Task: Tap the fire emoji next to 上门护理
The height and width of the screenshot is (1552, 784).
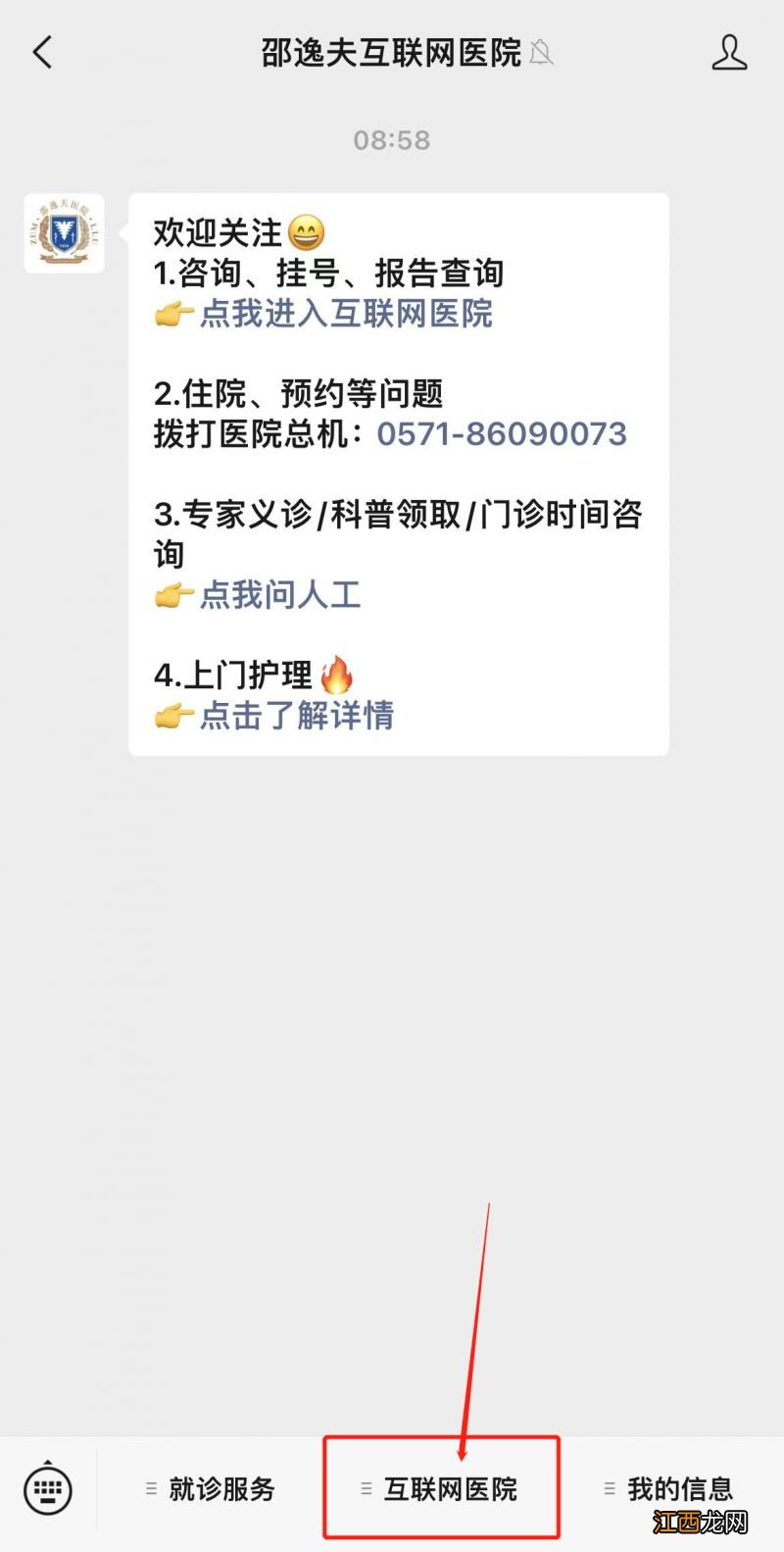Action: 338,675
